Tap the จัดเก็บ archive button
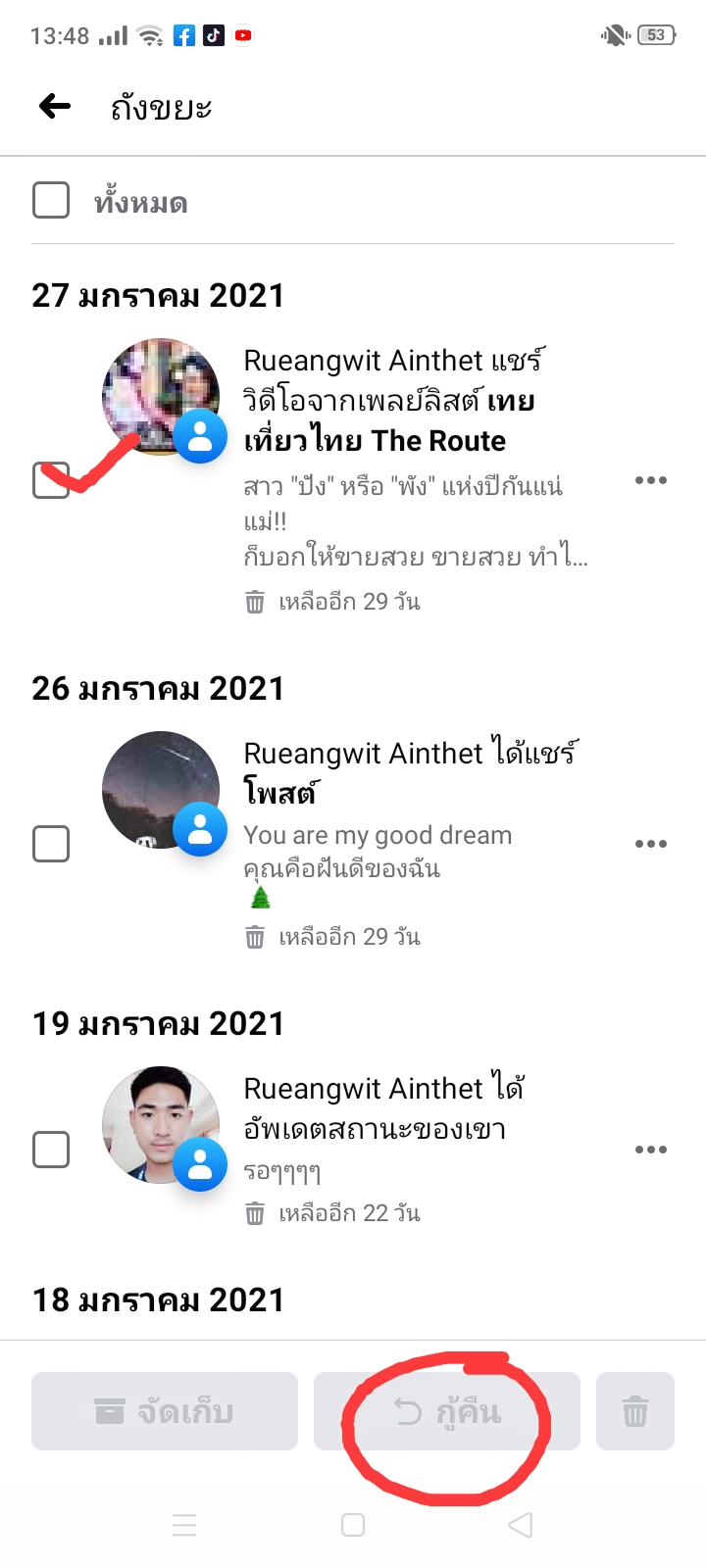This screenshot has width=706, height=1568. click(x=165, y=1411)
